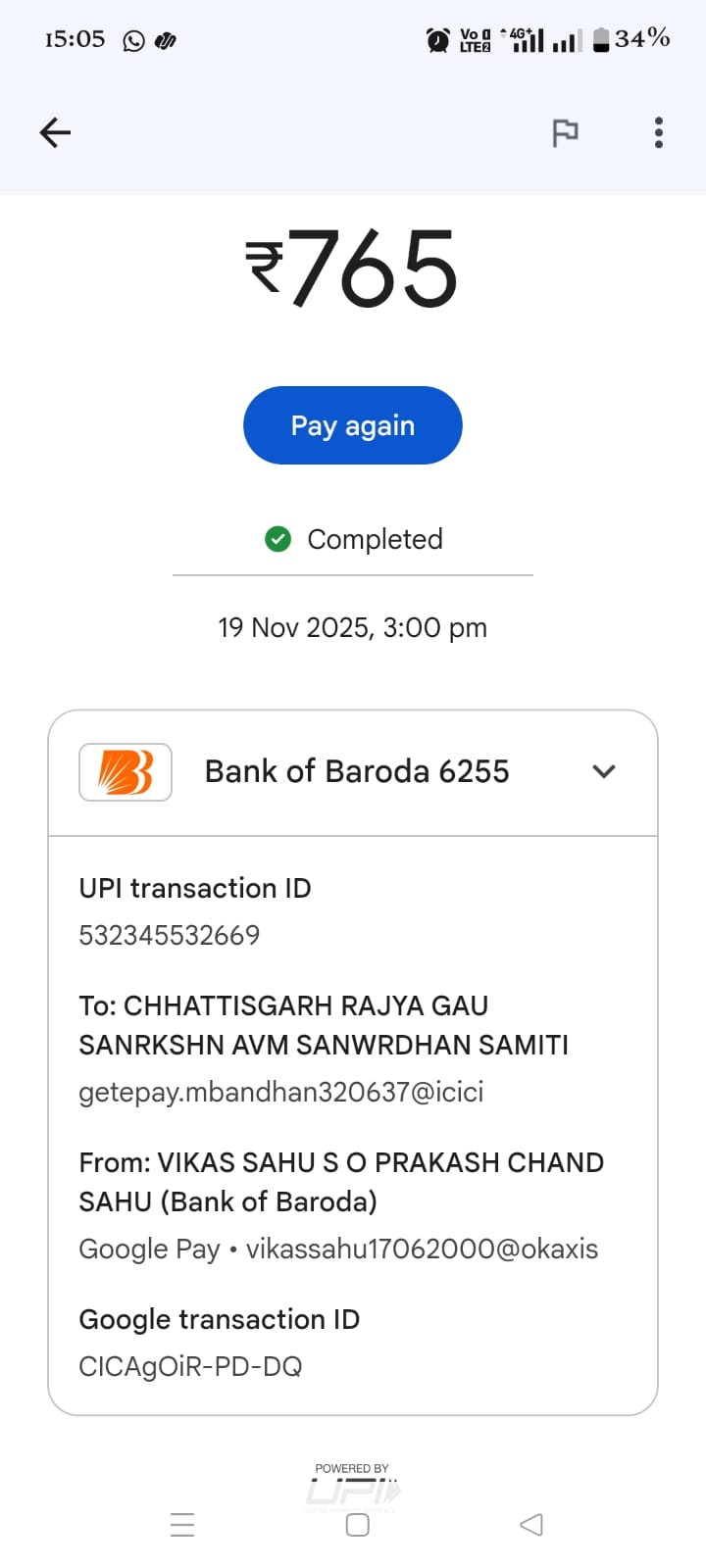Open recent apps from navigation bar
The height and width of the screenshot is (1568, 706).
click(x=182, y=1525)
